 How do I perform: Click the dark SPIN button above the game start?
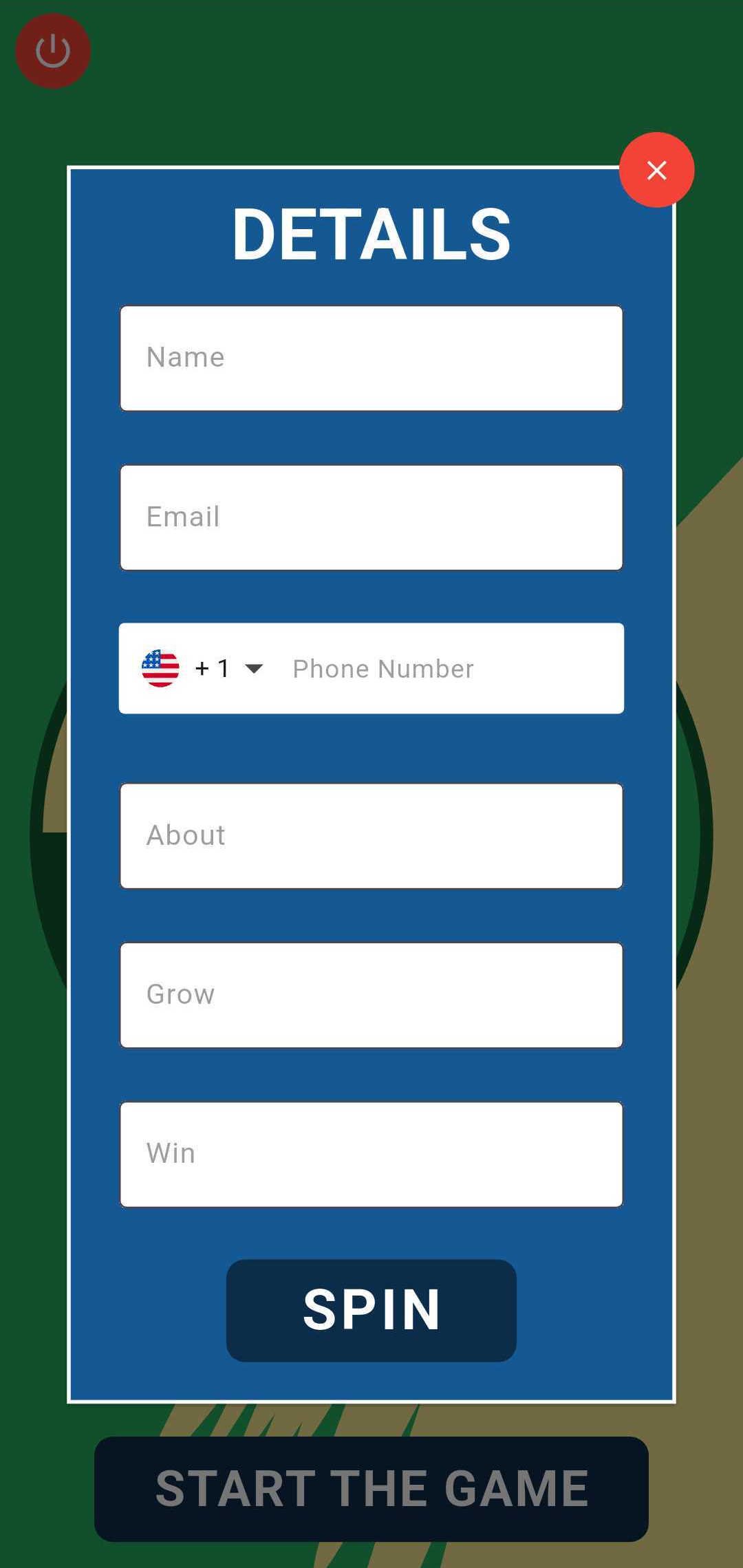pos(371,1309)
